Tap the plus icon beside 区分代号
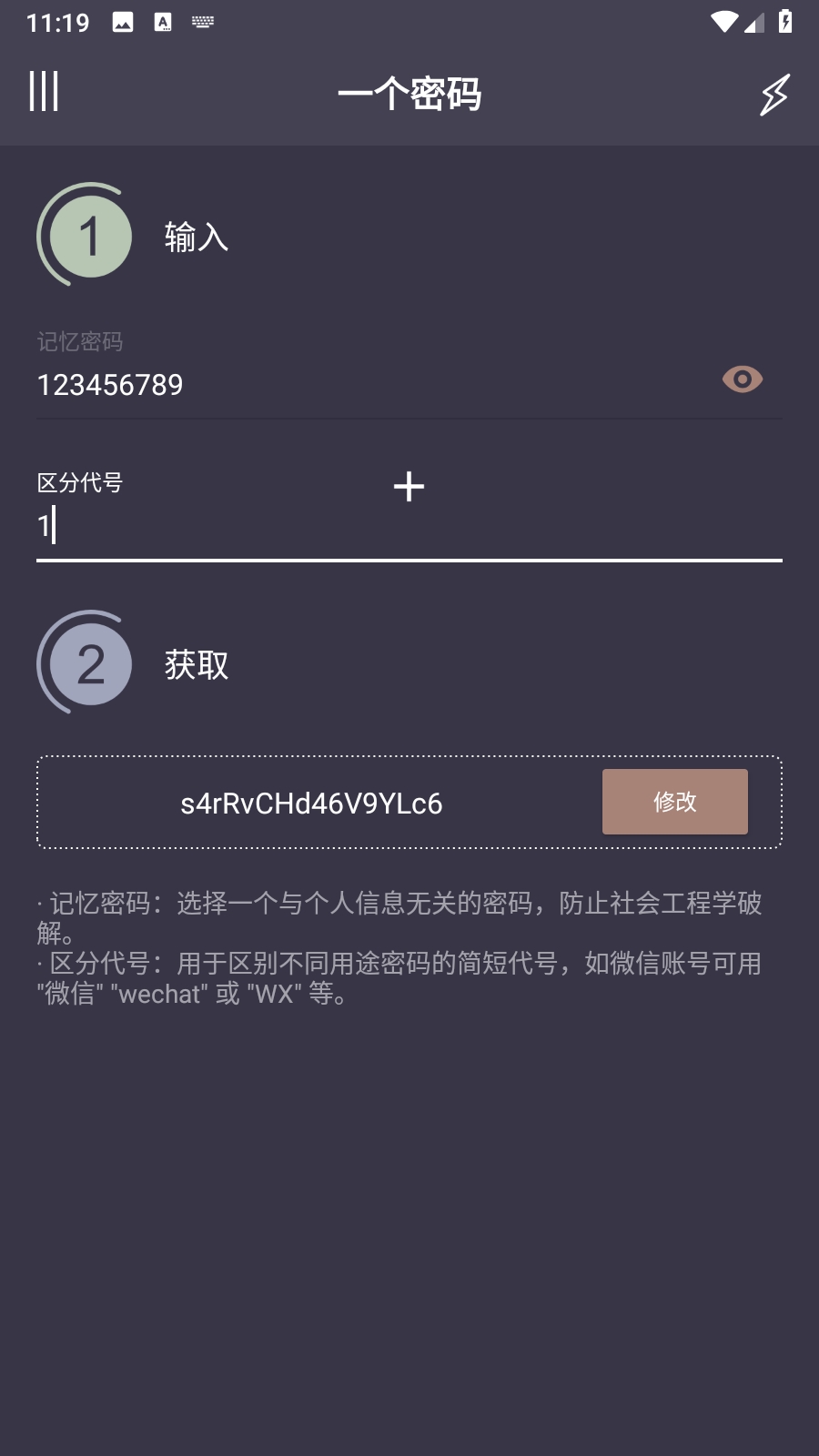This screenshot has height=1456, width=819. tap(409, 487)
